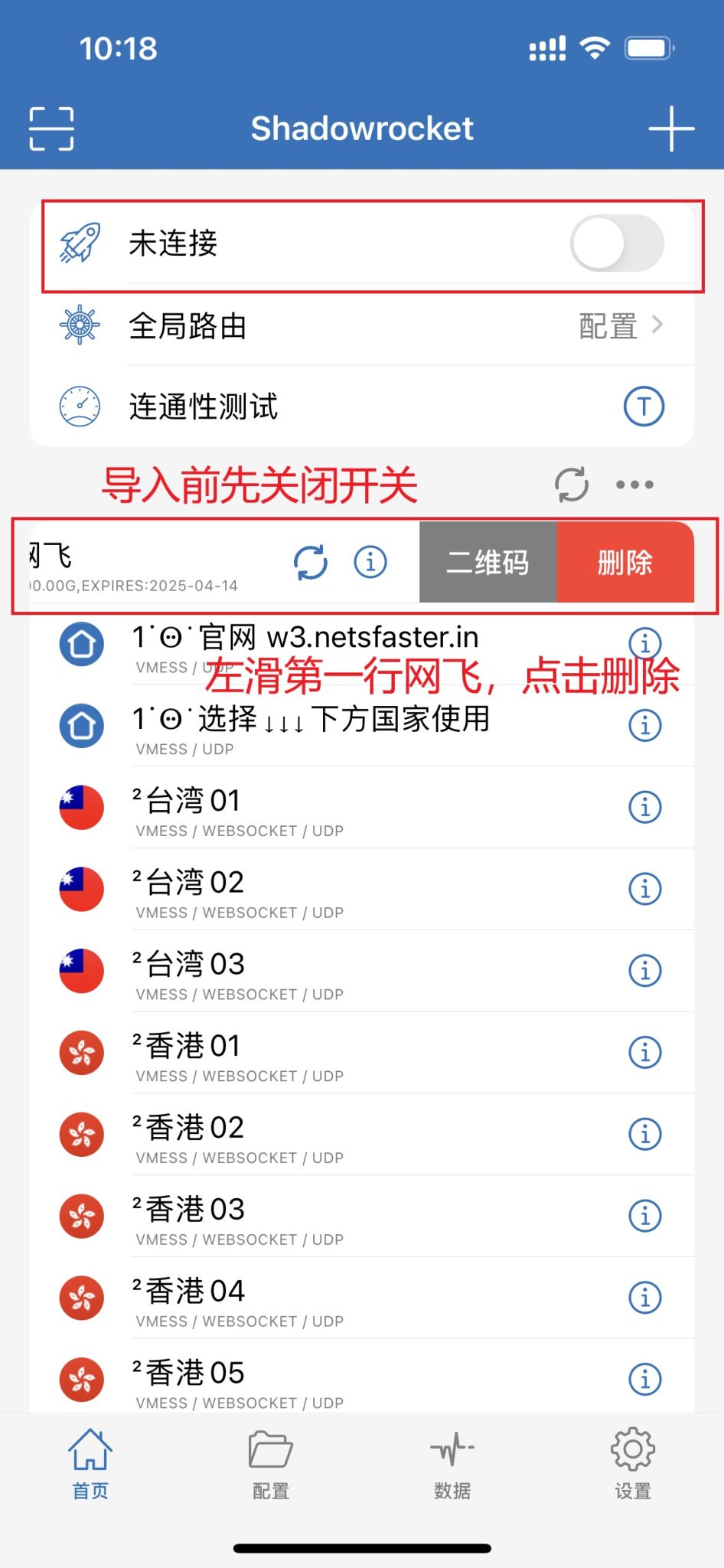This screenshot has width=724, height=1568.
Task: Open the info icon for 台湾 01
Action: point(645,808)
